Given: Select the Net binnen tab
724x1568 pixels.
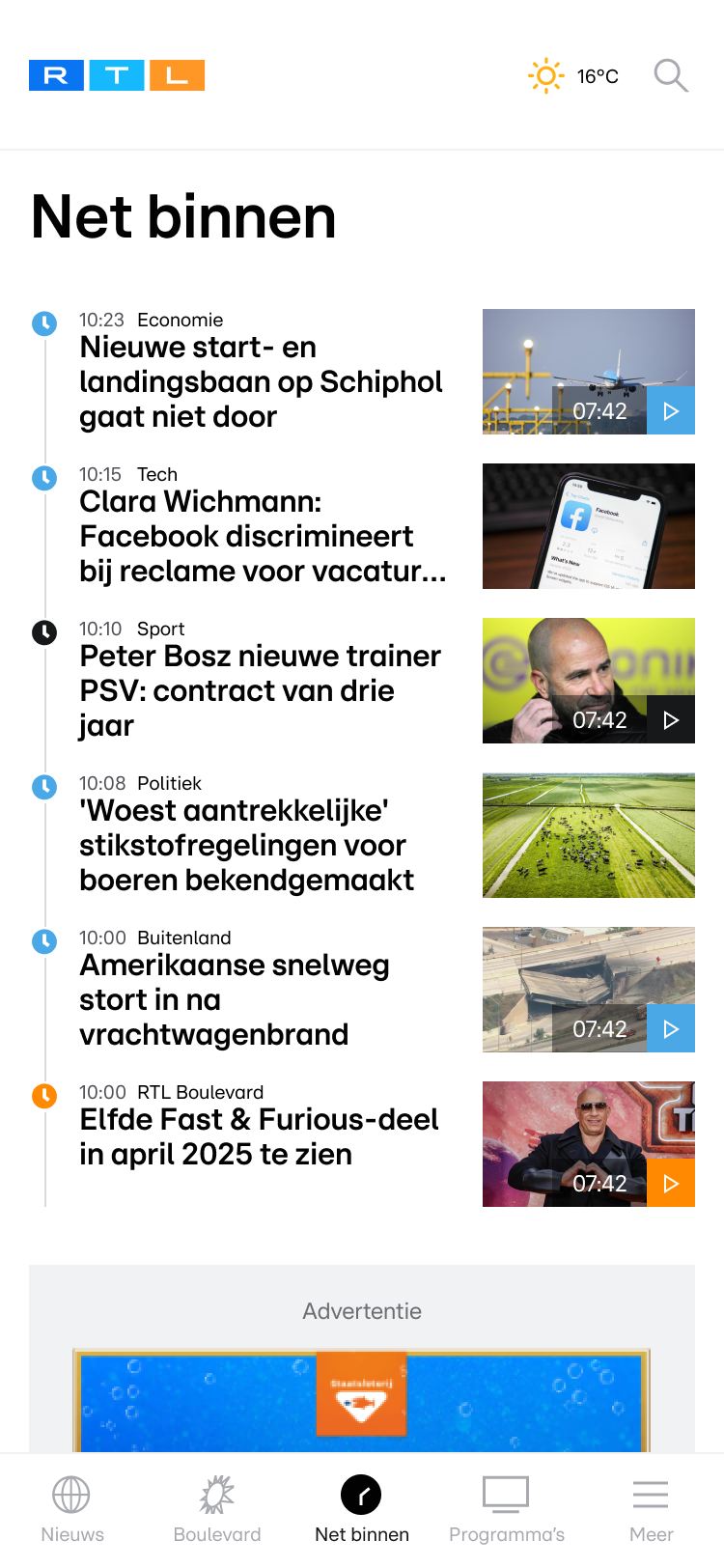Looking at the screenshot, I should [362, 1510].
